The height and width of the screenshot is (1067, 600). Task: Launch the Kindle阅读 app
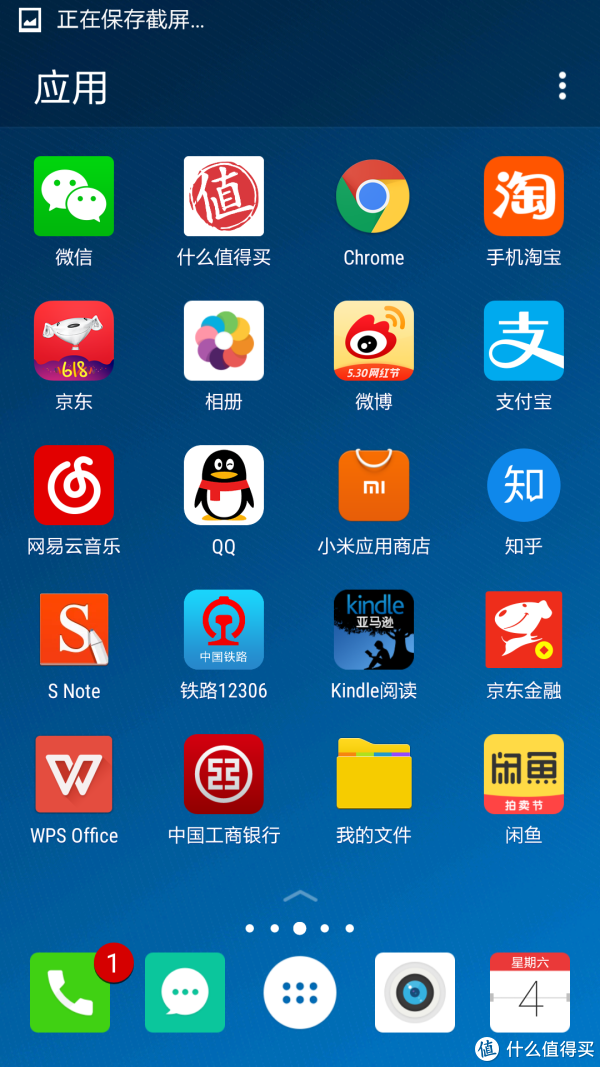(373, 630)
